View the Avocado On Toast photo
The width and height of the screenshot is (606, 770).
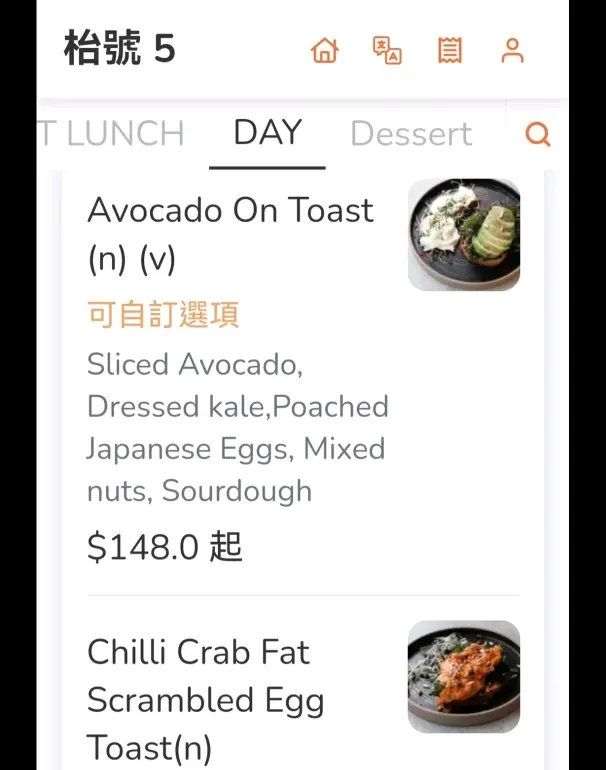tap(464, 235)
